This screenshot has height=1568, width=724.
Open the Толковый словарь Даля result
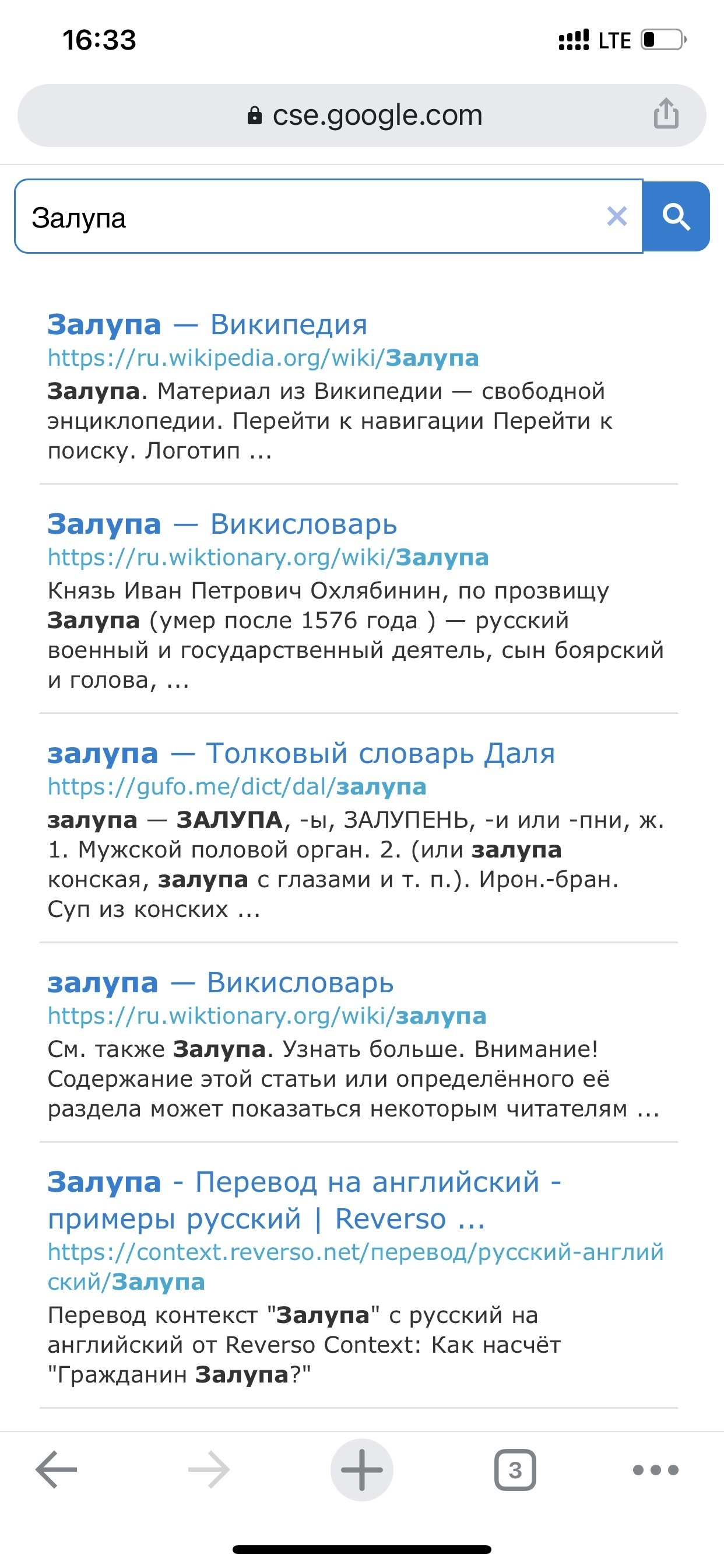(301, 754)
